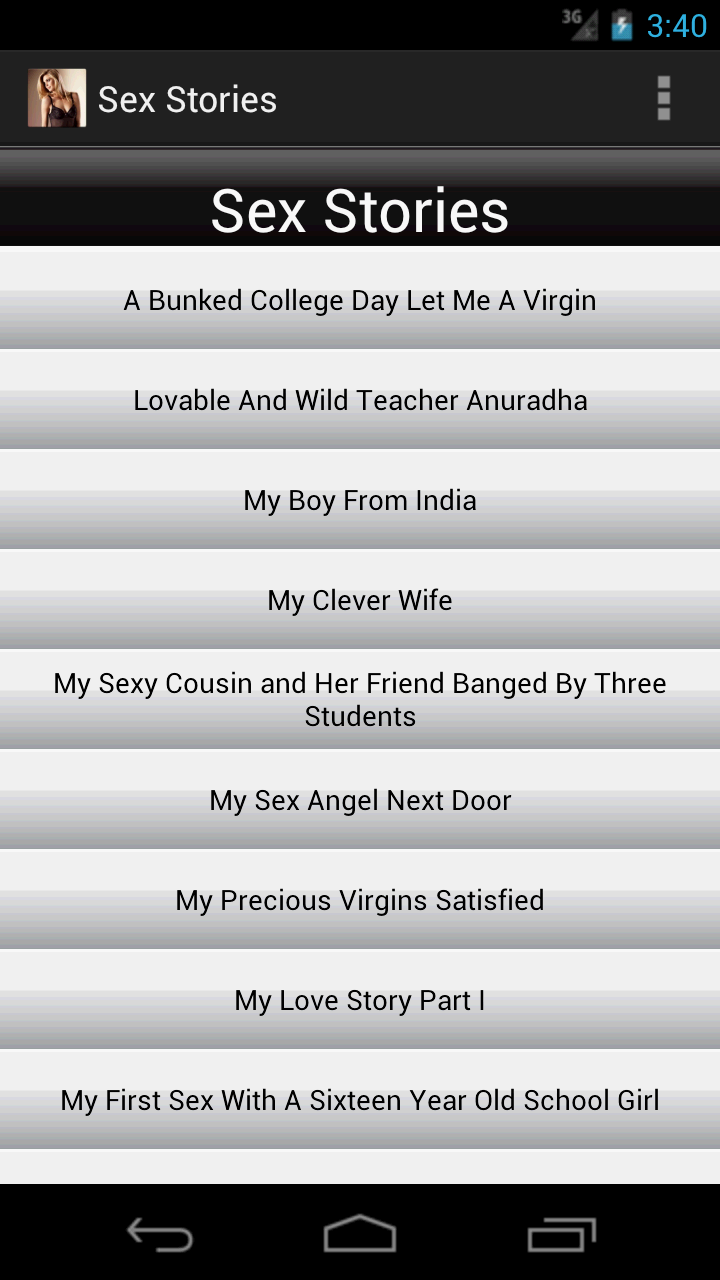
Task: Open 'My Boy From India' story
Action: pyautogui.click(x=360, y=500)
